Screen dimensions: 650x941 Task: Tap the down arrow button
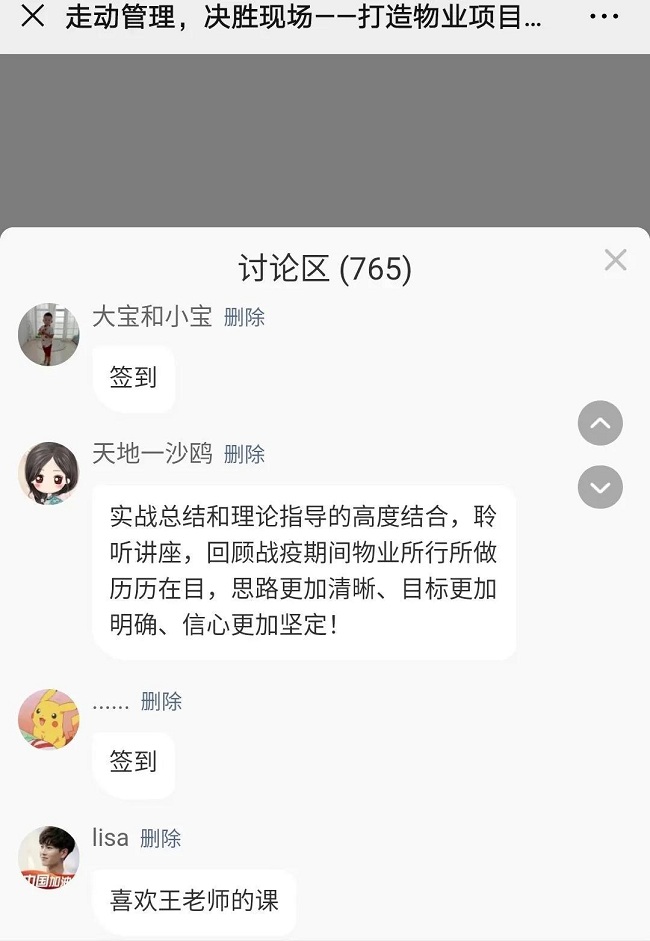[x=600, y=487]
